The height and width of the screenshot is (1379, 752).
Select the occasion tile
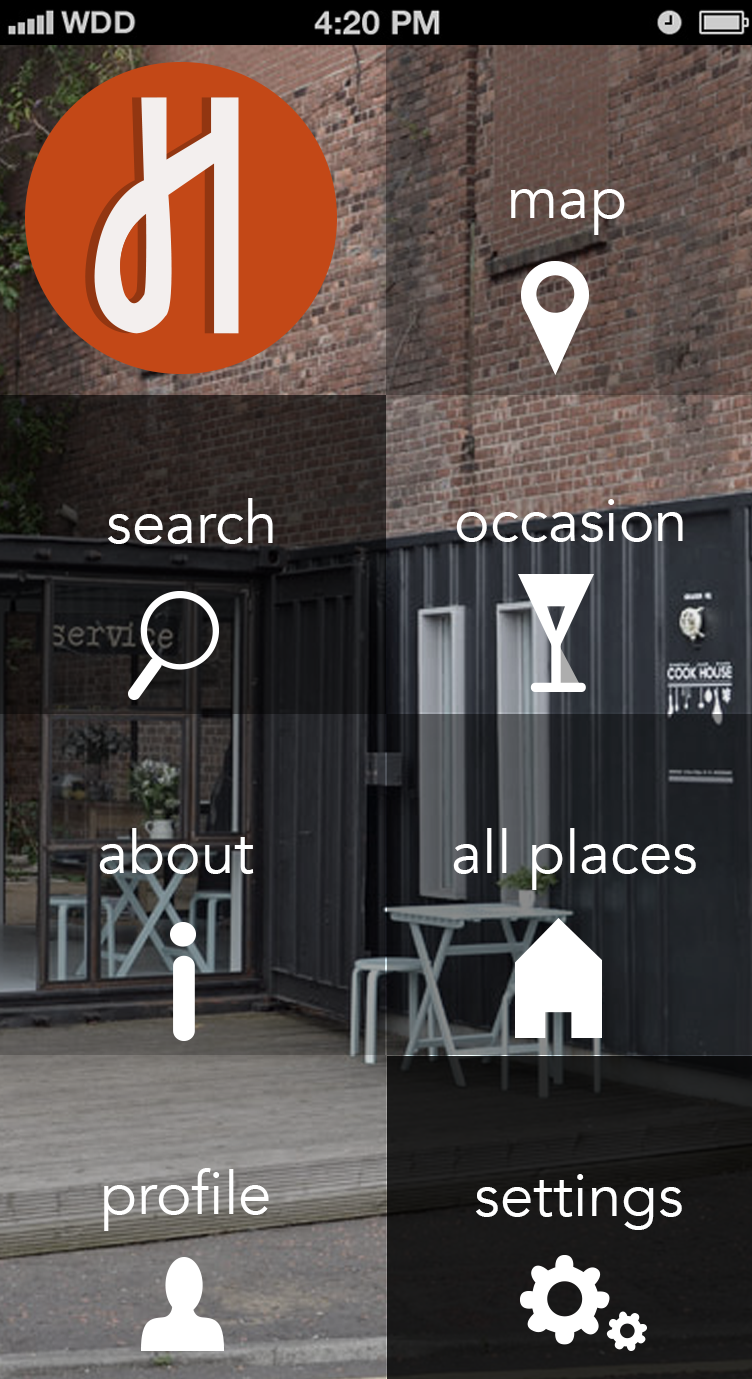point(568,590)
